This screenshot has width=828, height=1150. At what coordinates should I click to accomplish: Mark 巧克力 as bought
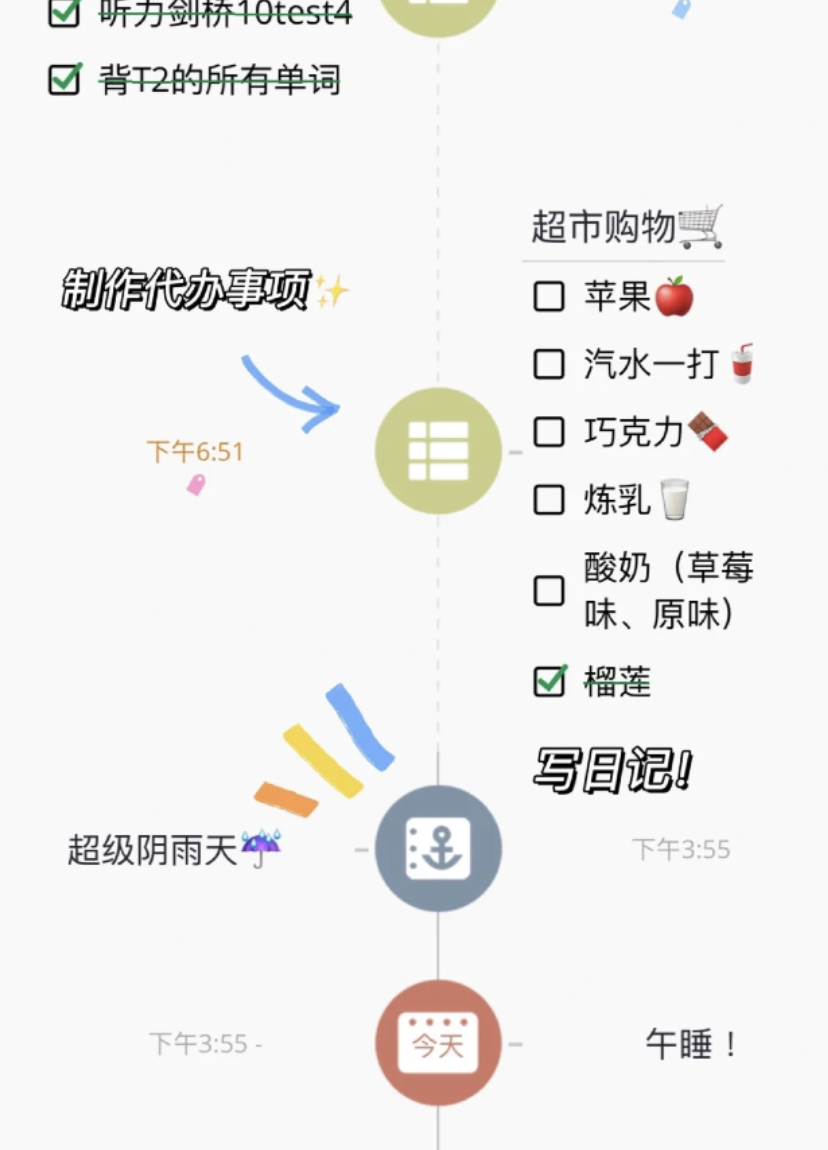(x=549, y=432)
